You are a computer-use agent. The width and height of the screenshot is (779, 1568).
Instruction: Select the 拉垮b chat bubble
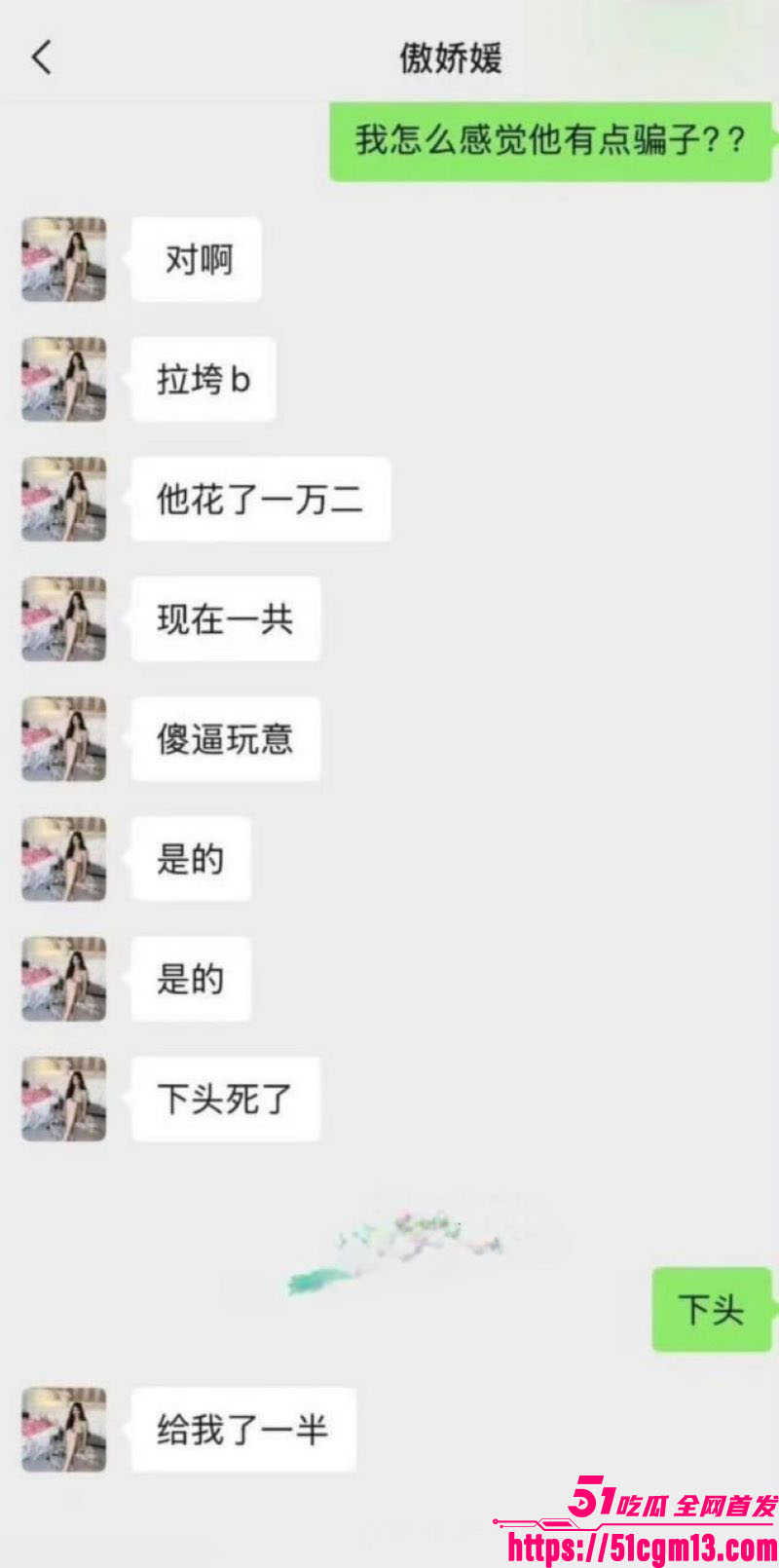[202, 379]
